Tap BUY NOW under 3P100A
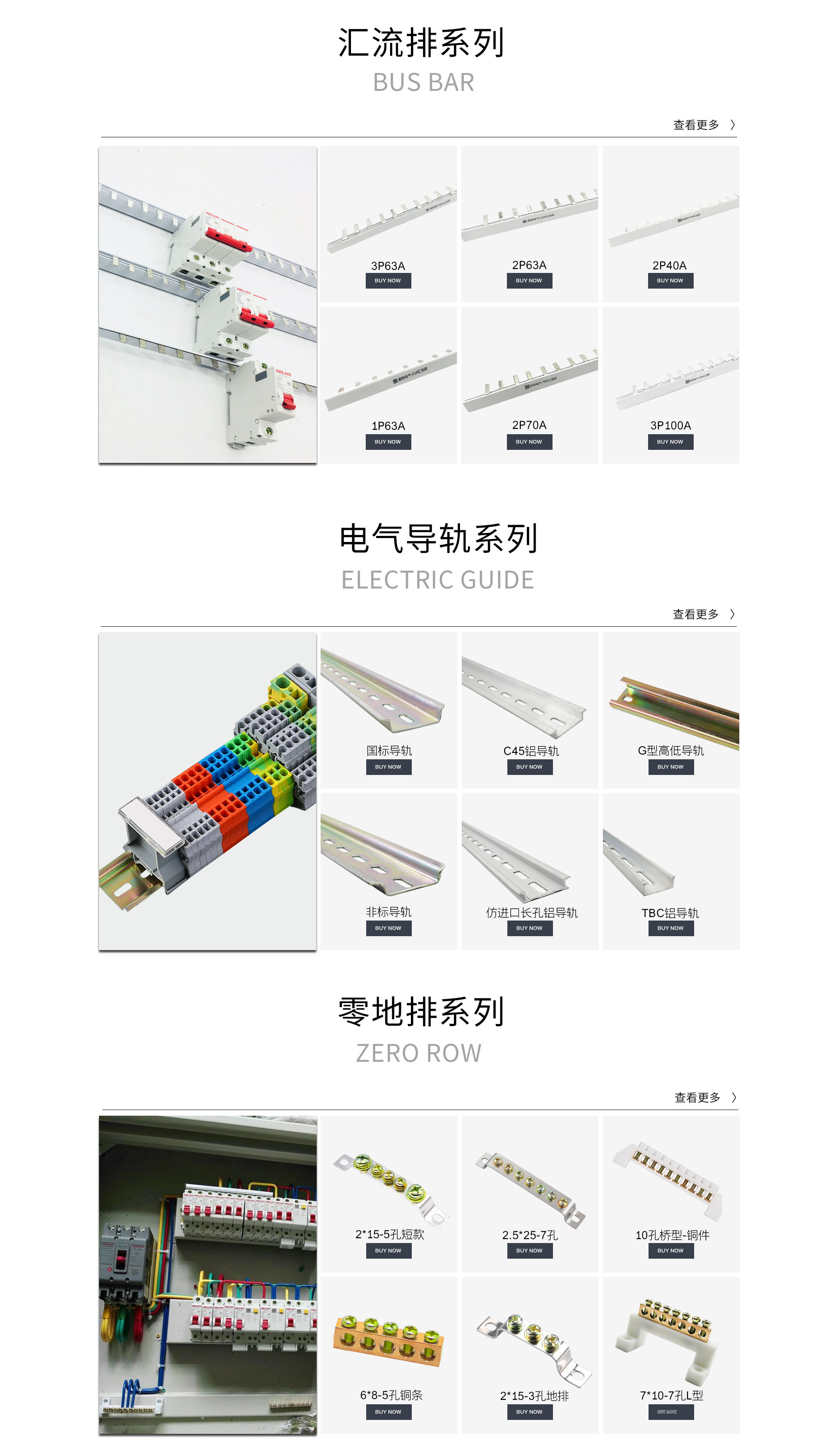The width and height of the screenshot is (834, 1456). click(670, 442)
